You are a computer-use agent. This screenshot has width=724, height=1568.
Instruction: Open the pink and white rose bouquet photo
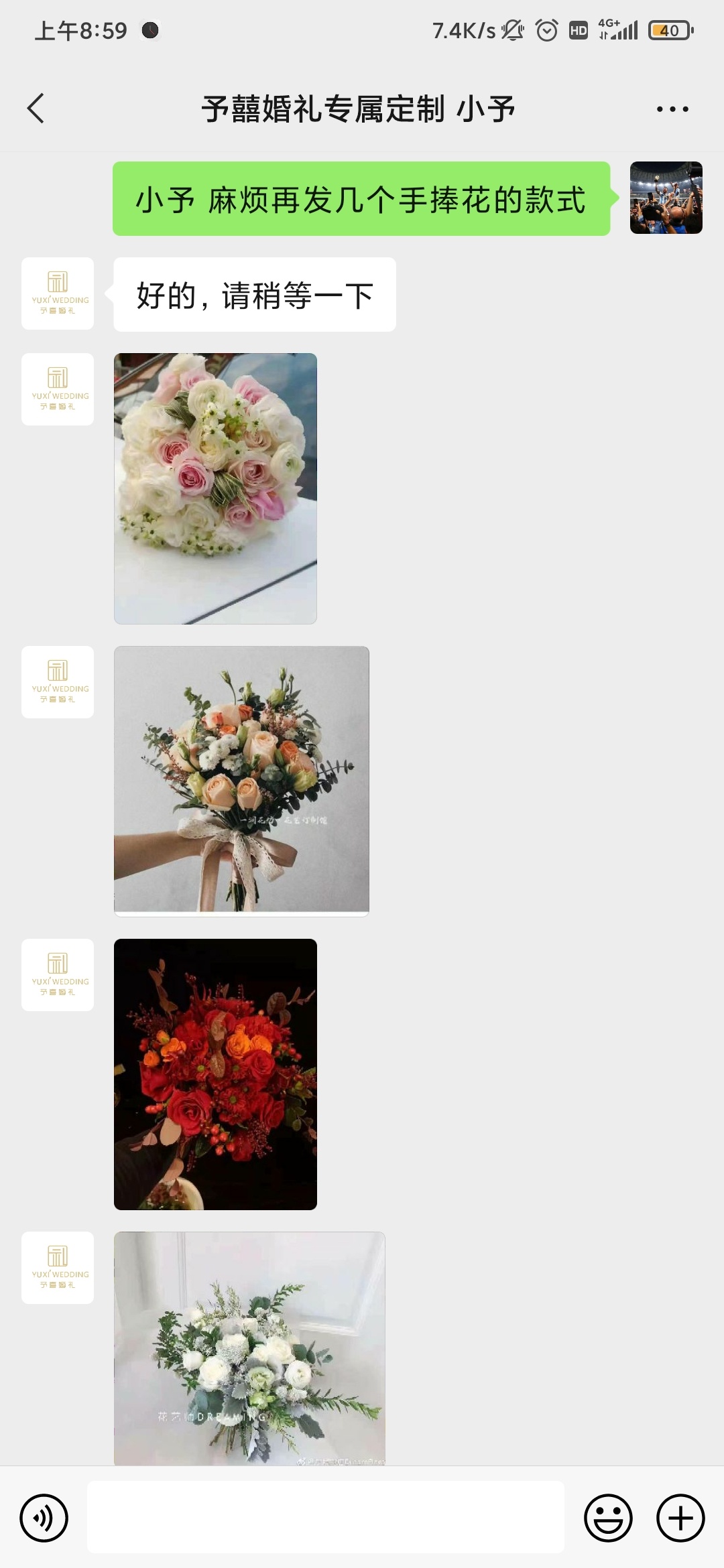coord(215,488)
